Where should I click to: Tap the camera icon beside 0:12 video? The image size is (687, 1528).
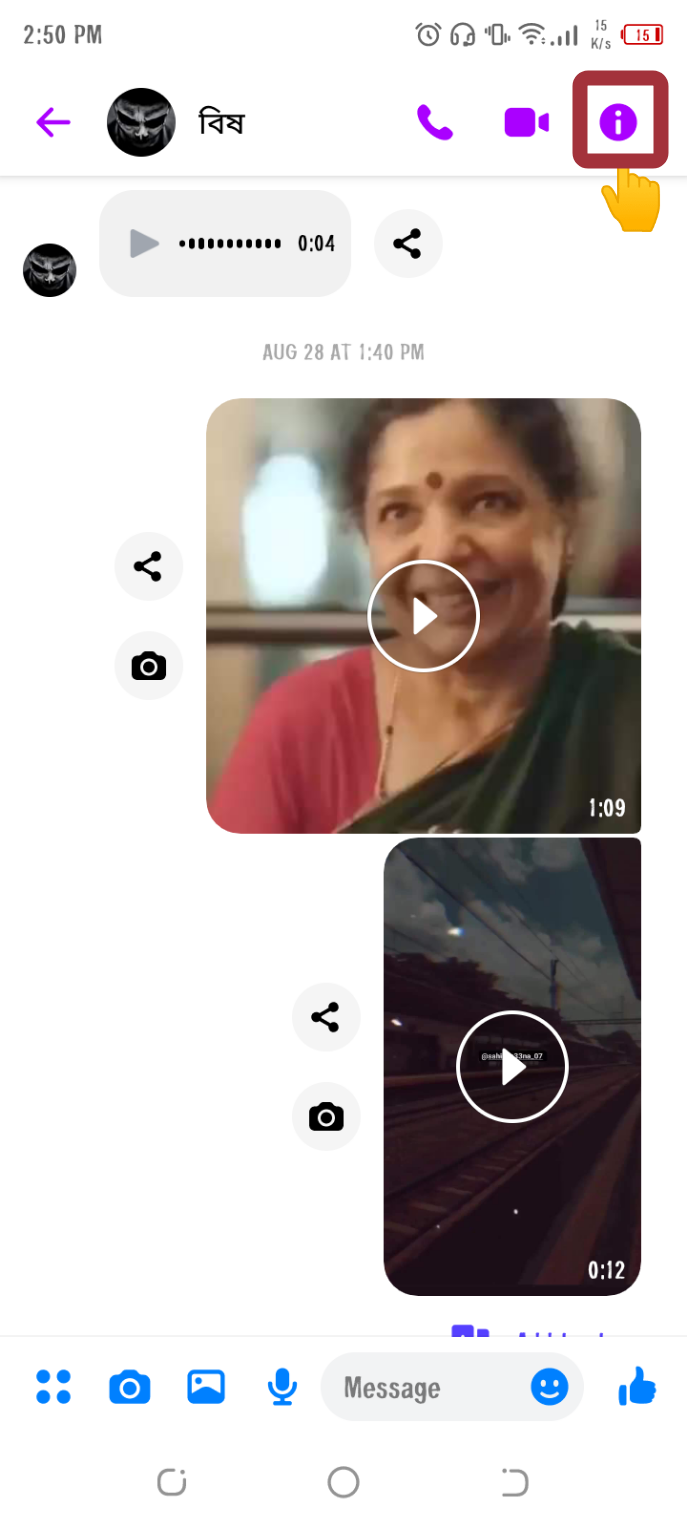click(326, 1117)
